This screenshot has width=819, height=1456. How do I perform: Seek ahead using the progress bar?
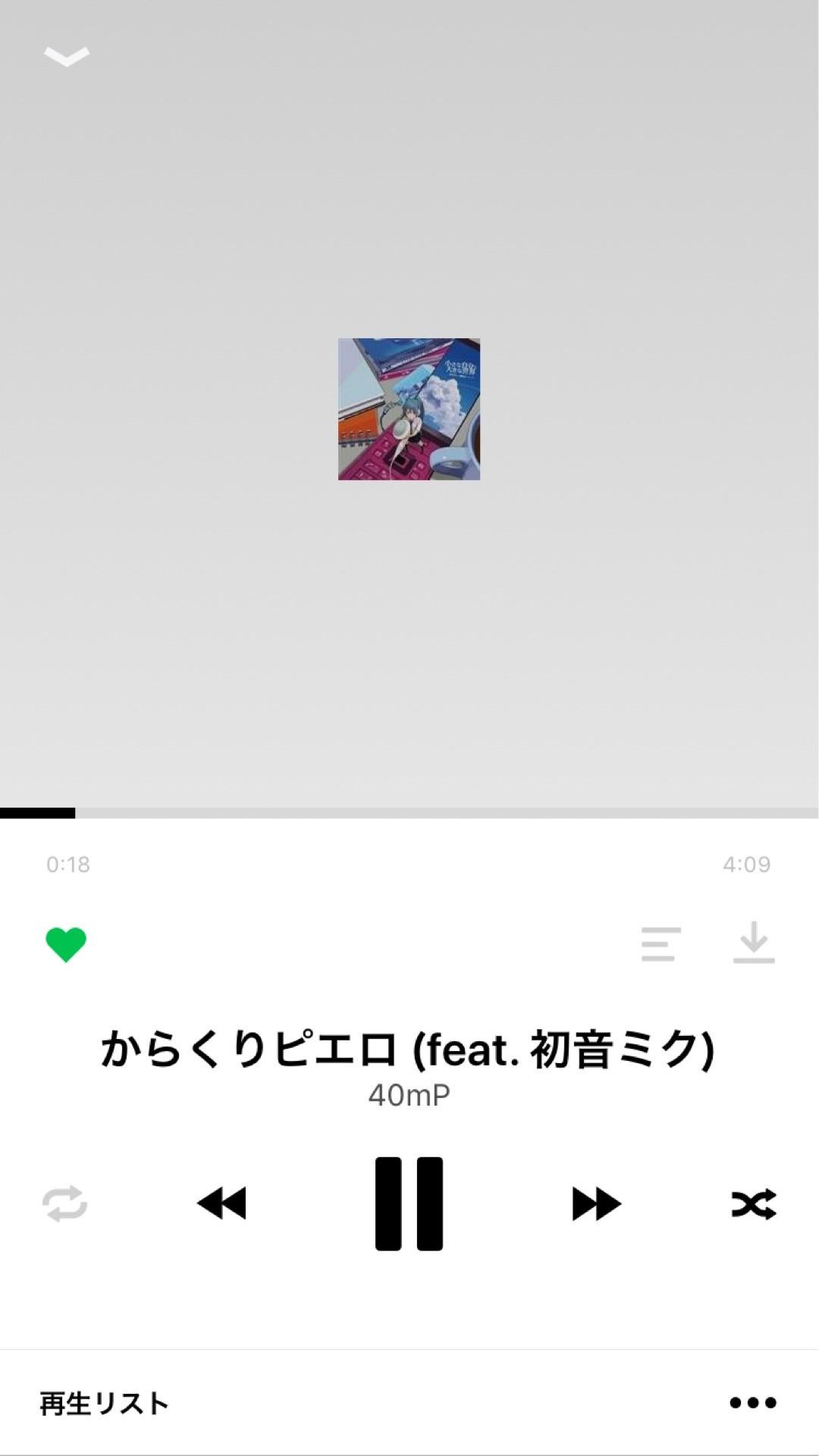[x=409, y=812]
